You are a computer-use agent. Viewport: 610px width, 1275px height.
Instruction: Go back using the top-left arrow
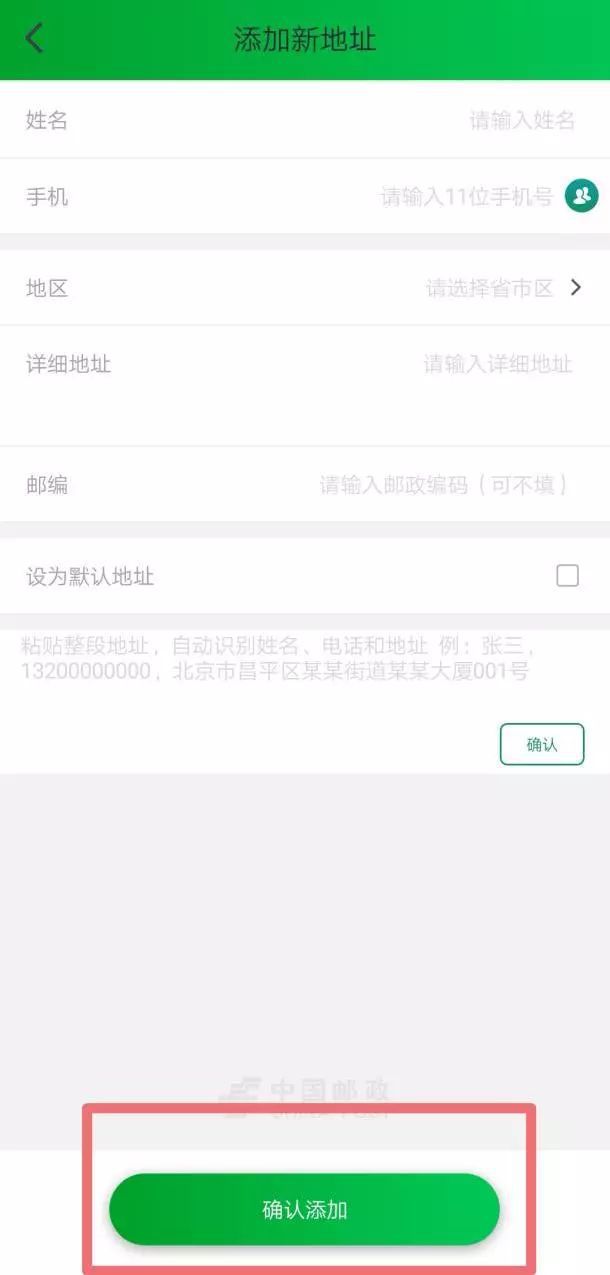pyautogui.click(x=35, y=39)
